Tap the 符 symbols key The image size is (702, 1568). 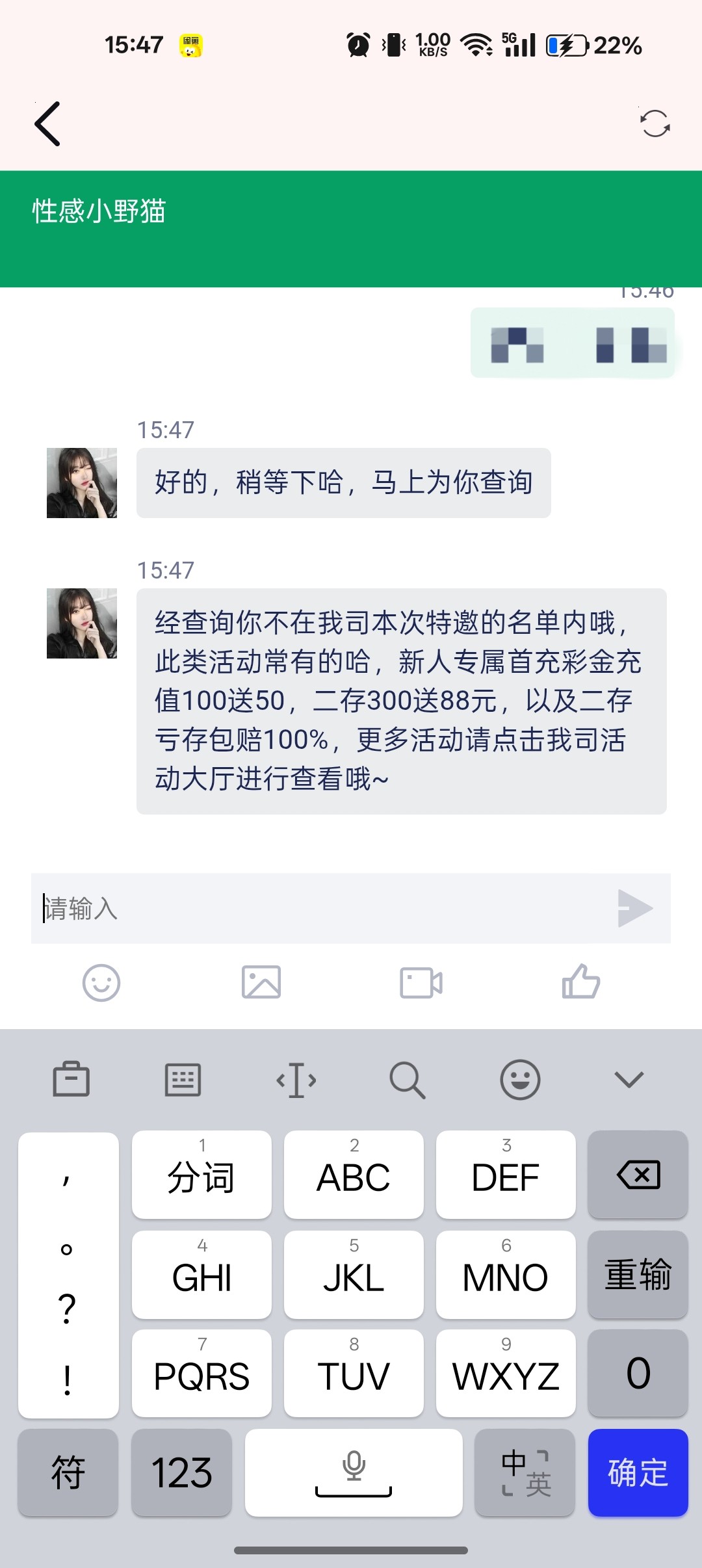68,1472
